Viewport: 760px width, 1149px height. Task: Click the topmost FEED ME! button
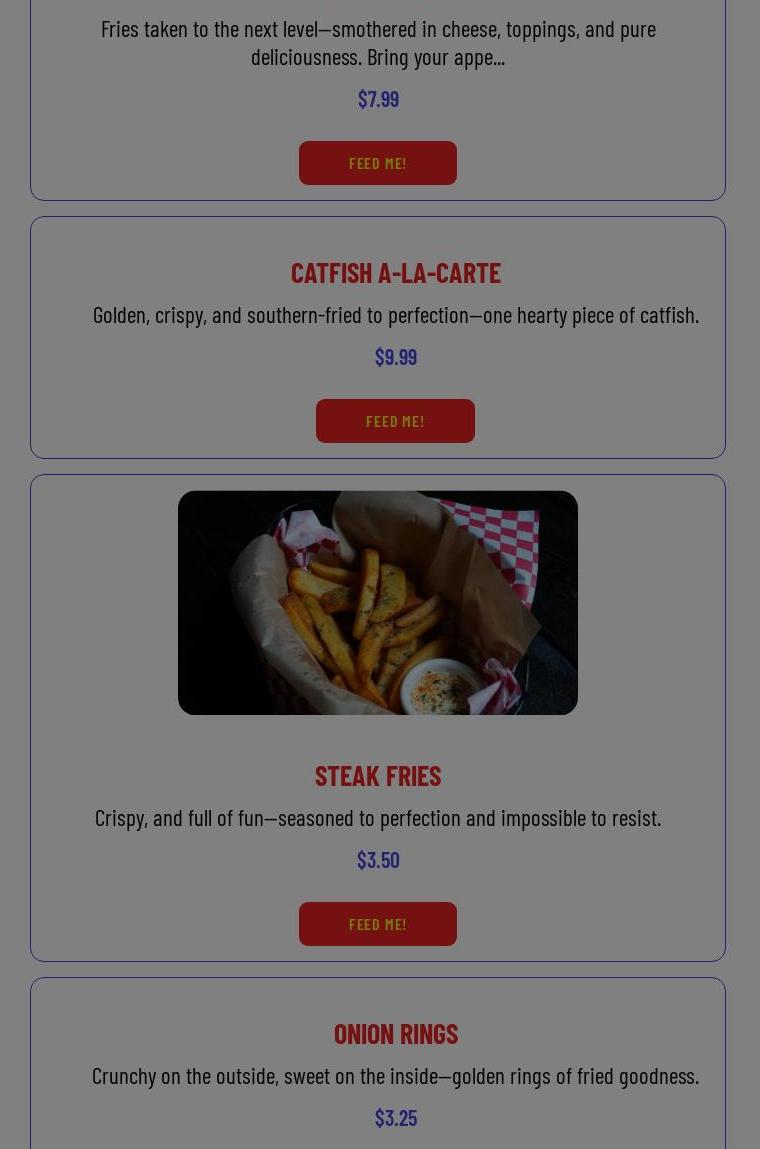tap(378, 162)
